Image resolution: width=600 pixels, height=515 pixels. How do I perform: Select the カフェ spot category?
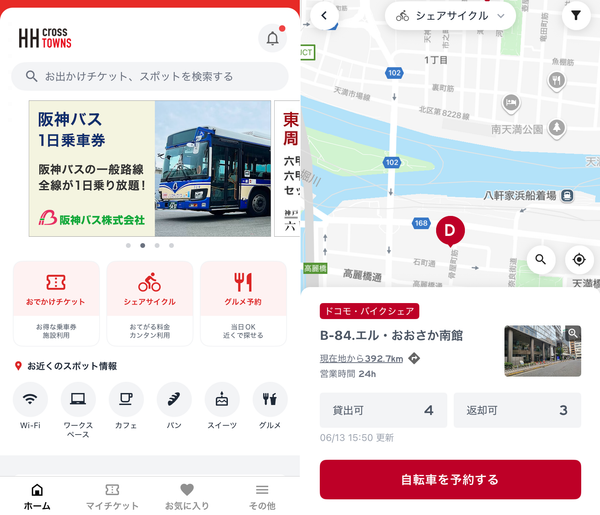[126, 406]
